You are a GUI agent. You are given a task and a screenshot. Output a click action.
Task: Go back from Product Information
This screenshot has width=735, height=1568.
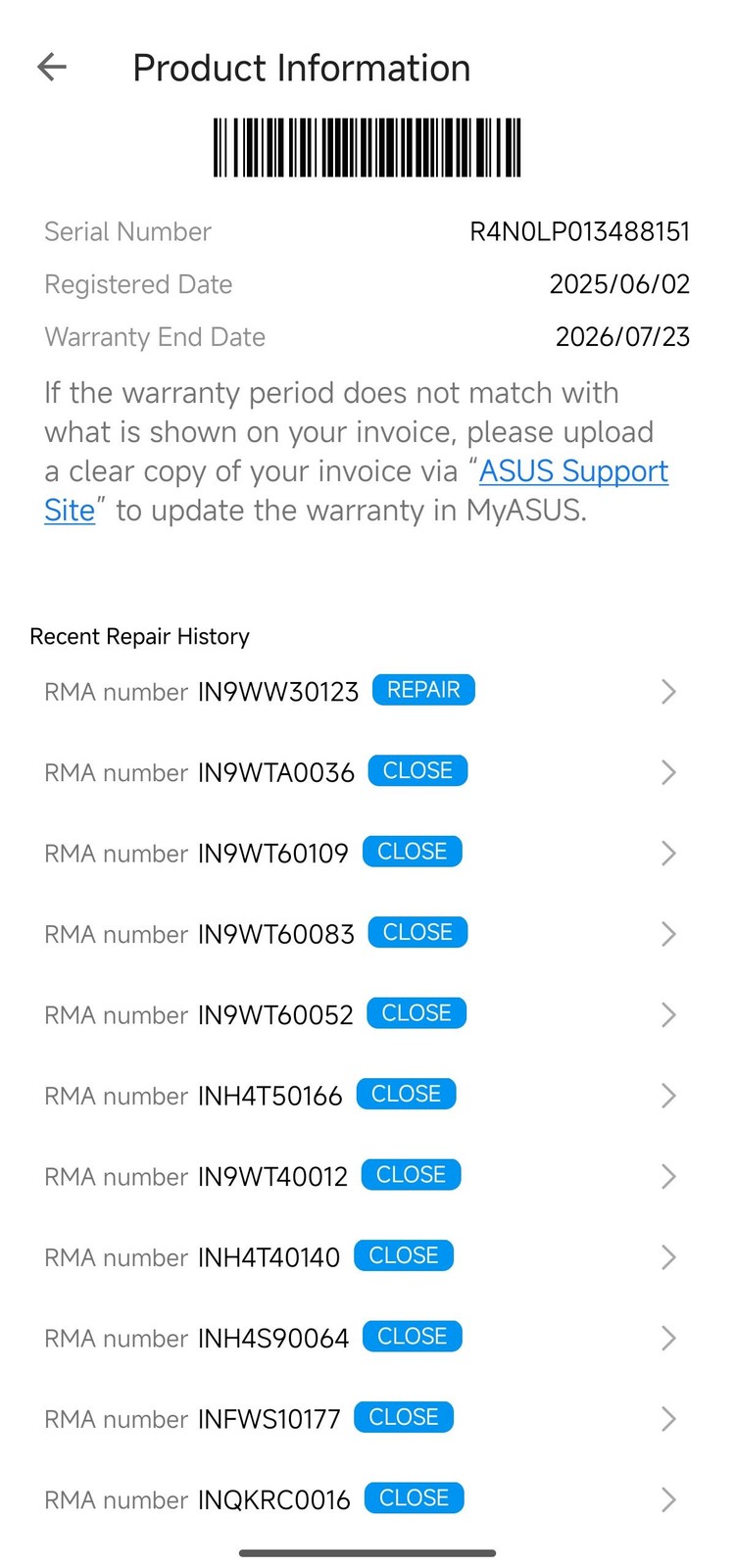click(x=52, y=68)
